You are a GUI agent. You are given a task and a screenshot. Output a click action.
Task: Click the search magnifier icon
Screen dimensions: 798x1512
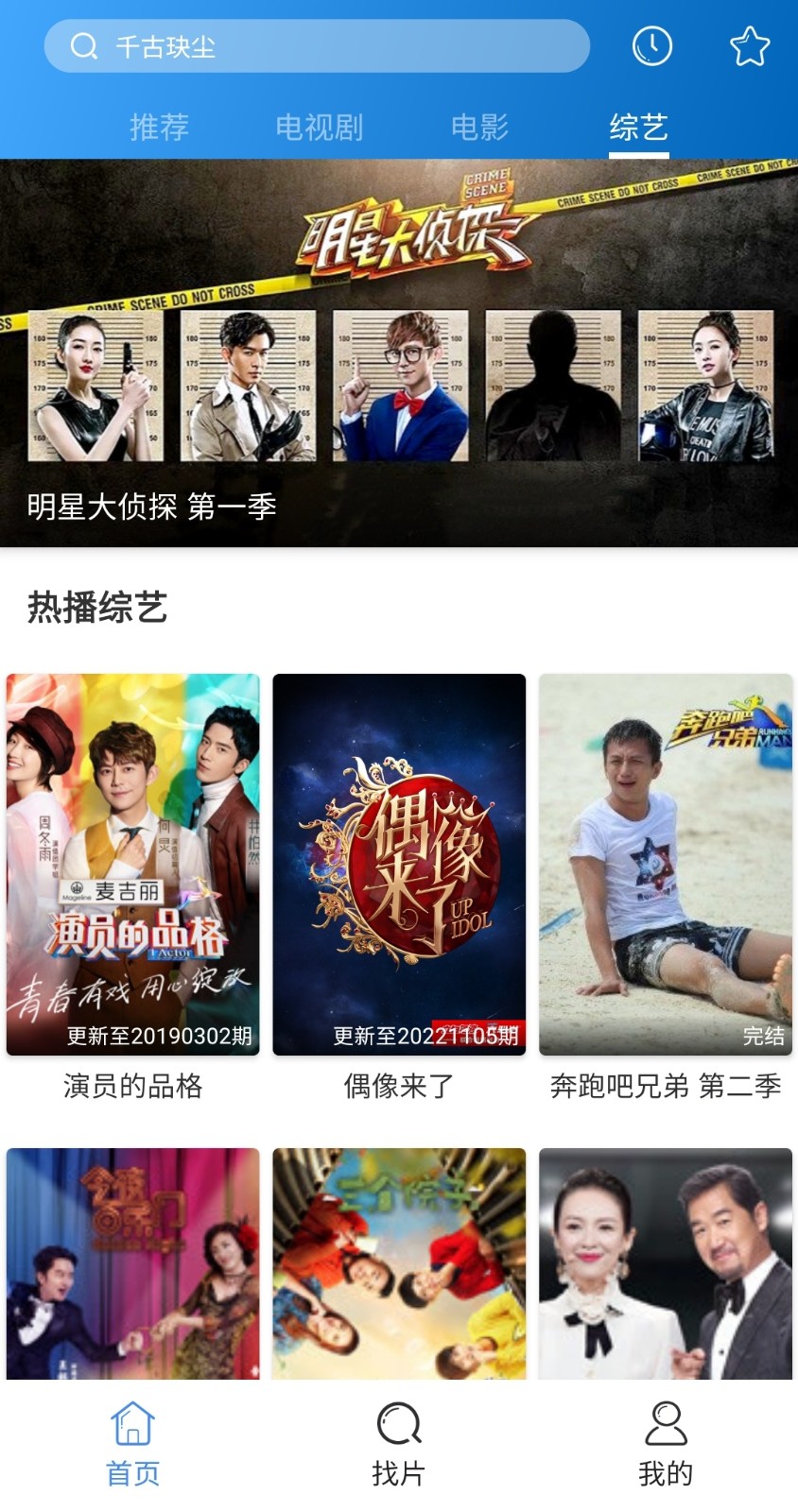[x=85, y=45]
